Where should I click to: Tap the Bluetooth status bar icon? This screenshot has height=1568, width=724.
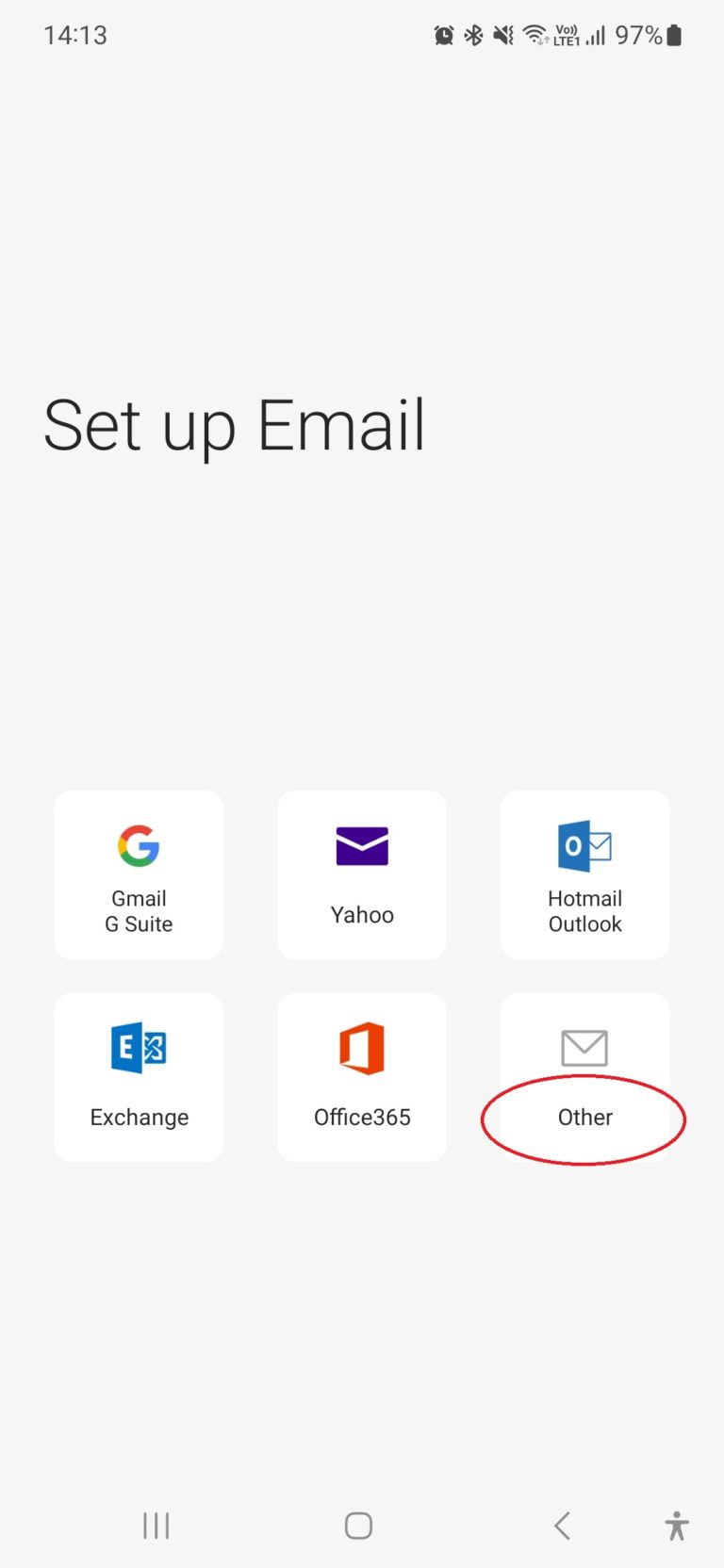pyautogui.click(x=471, y=35)
